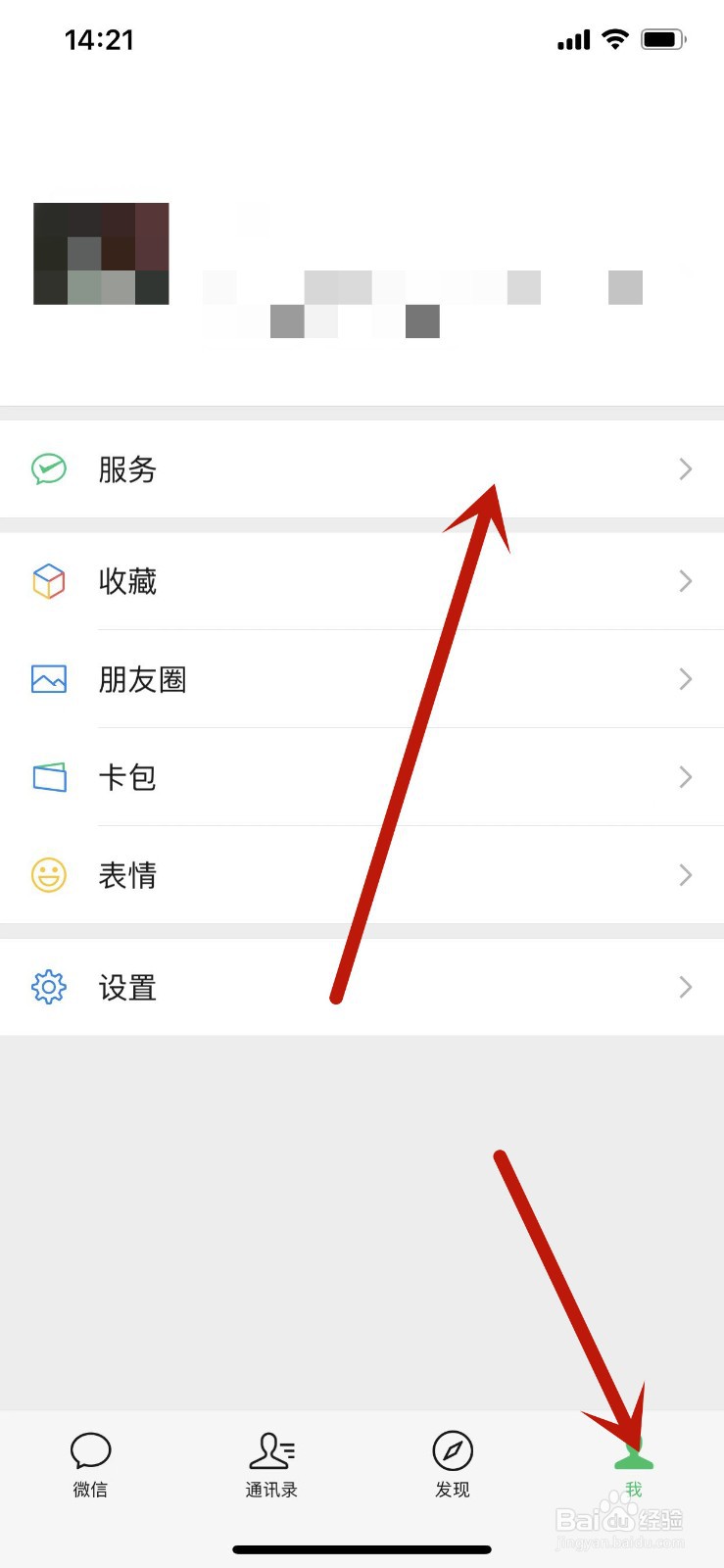Image resolution: width=724 pixels, height=1568 pixels.
Task: Open your profile by tapping the avatar
Action: pyautogui.click(x=101, y=254)
